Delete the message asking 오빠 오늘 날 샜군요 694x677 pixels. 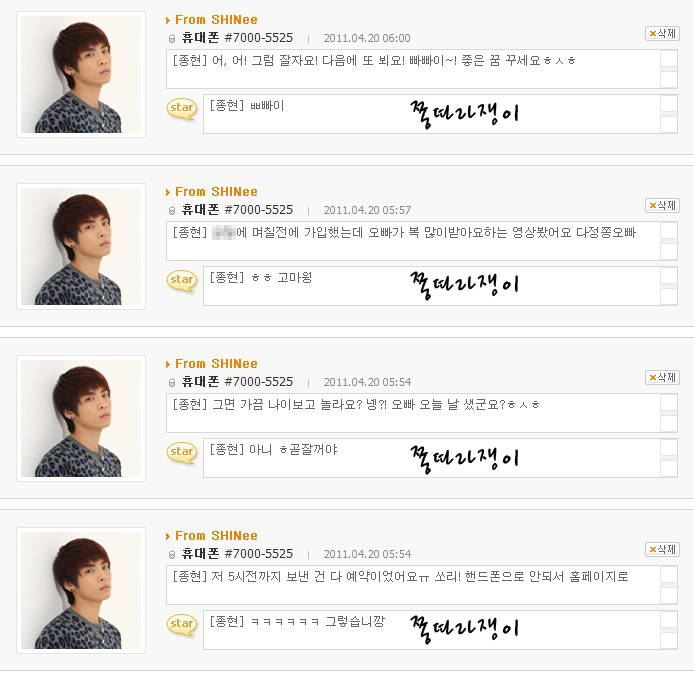point(662,377)
